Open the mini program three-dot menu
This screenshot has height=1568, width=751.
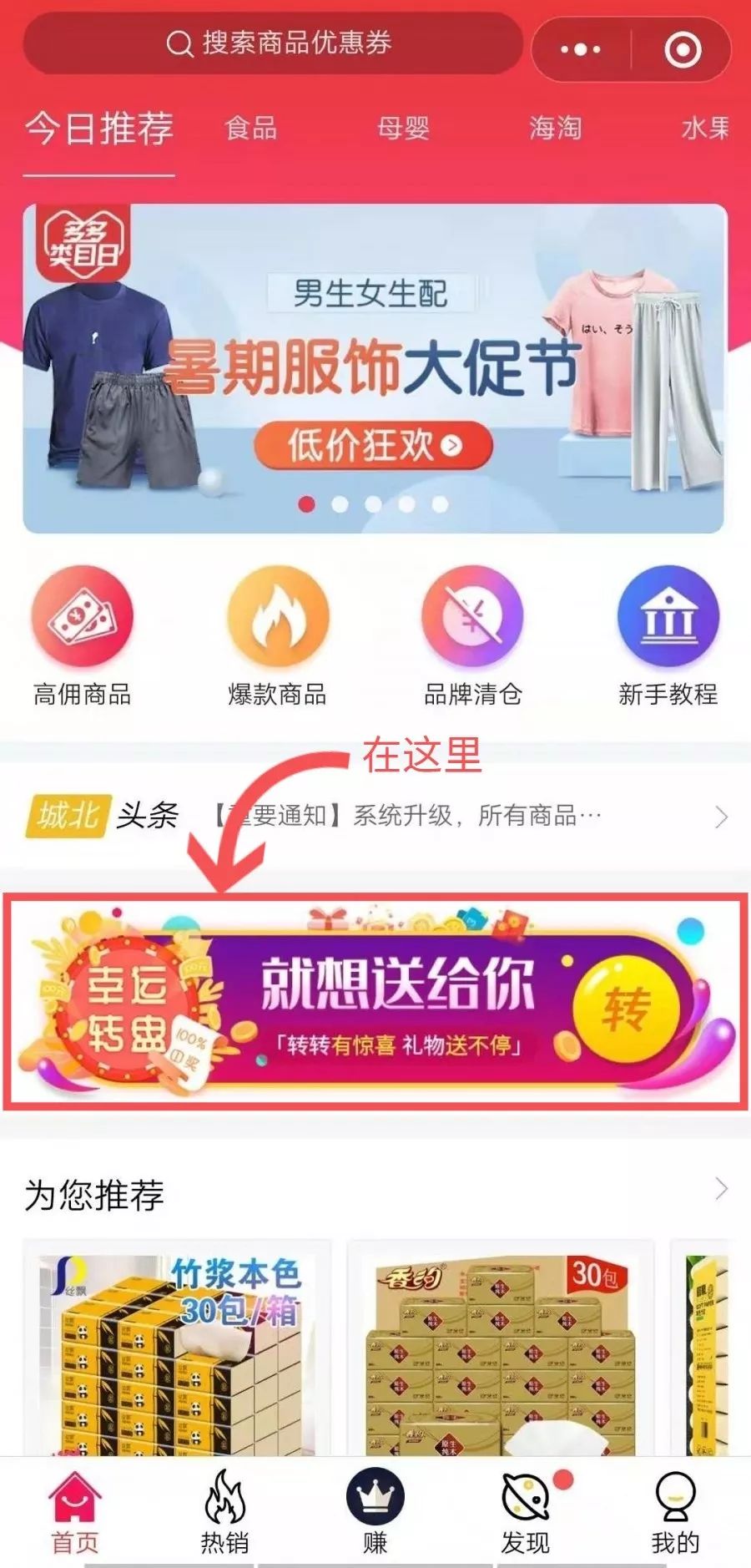(x=581, y=50)
